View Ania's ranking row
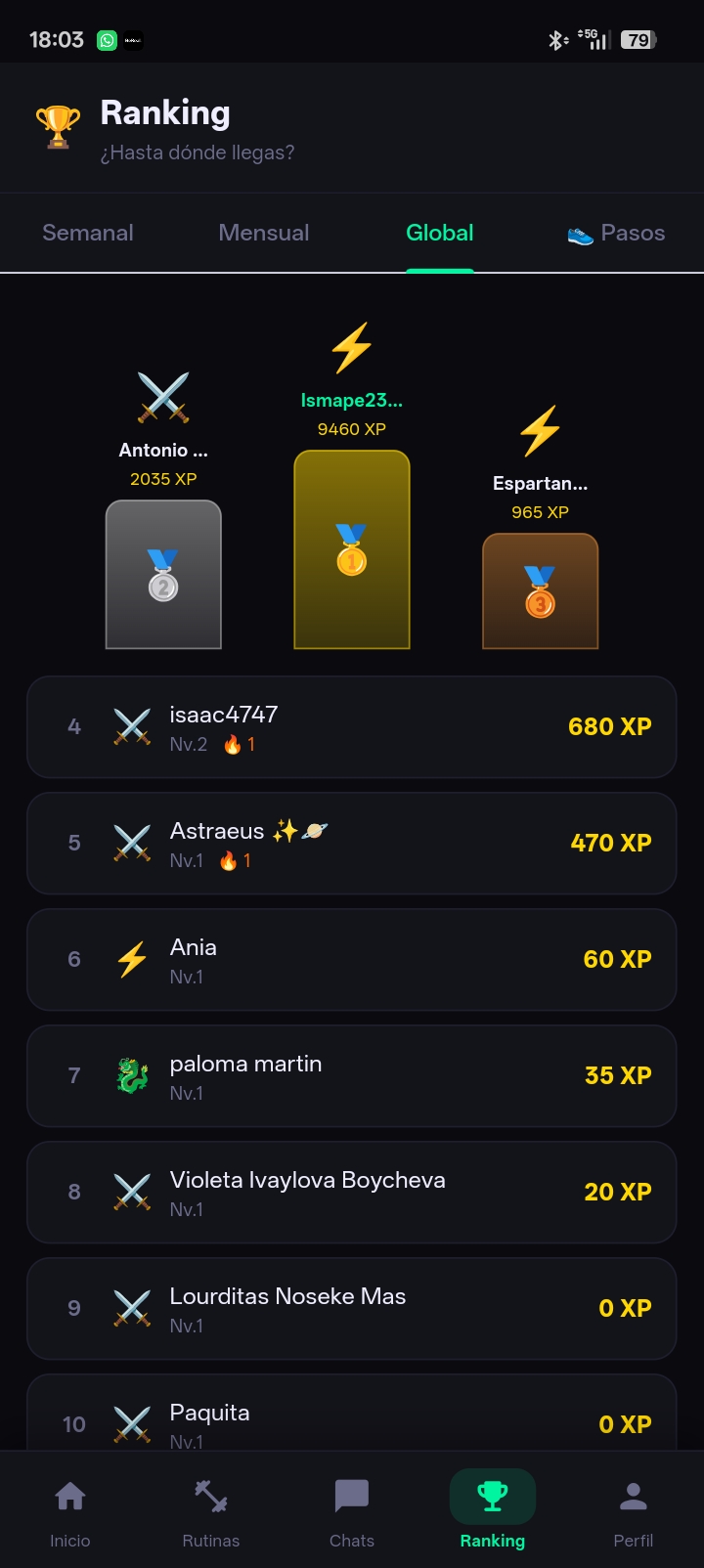This screenshot has width=704, height=1568. (x=352, y=960)
